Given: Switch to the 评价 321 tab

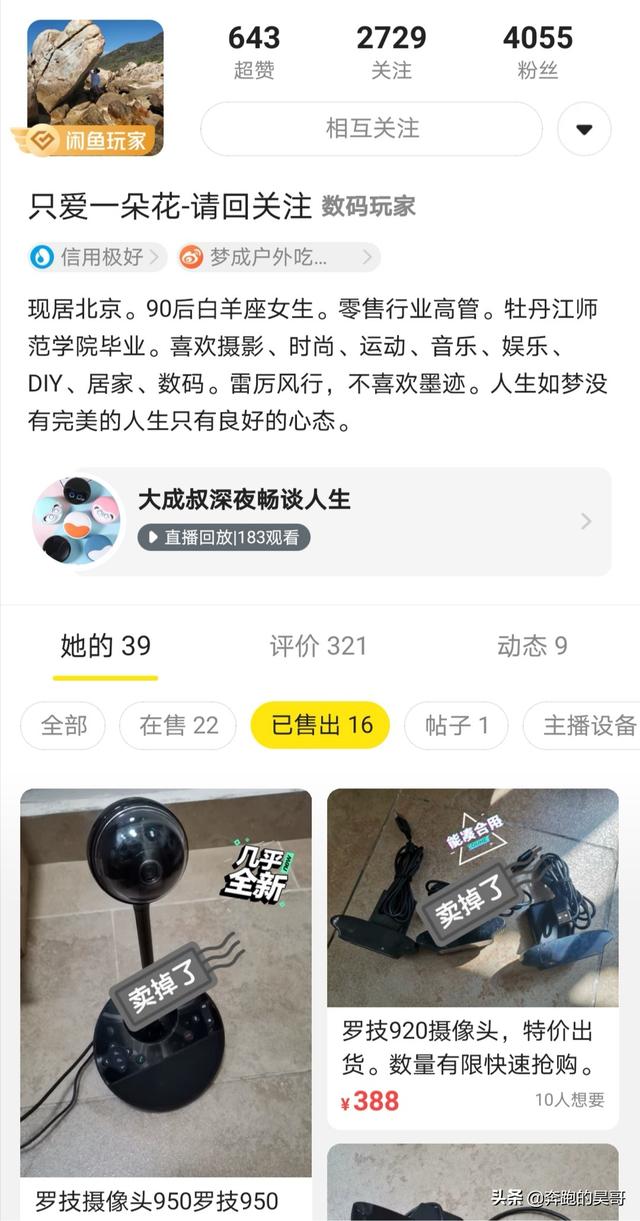Looking at the screenshot, I should [318, 646].
